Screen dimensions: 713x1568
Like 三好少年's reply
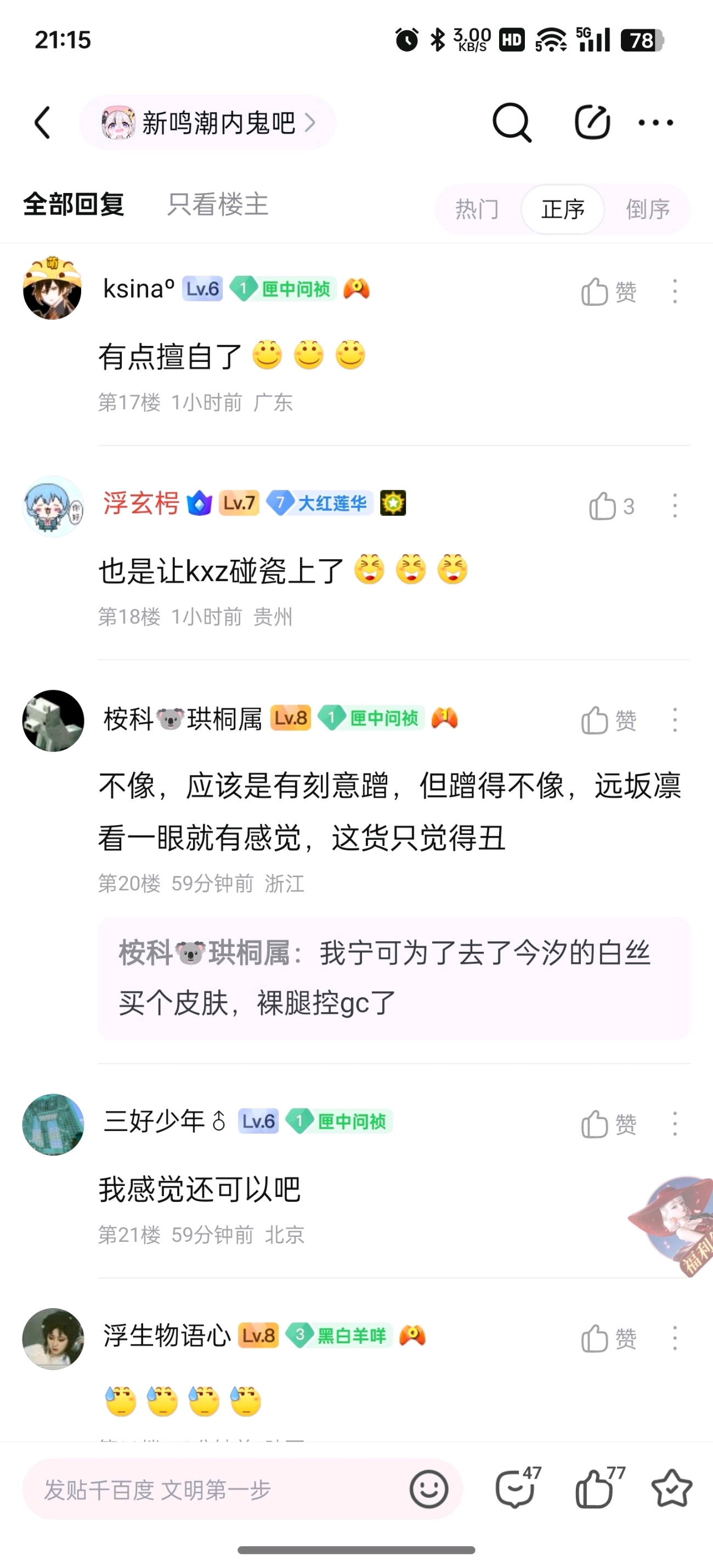pos(608,1124)
